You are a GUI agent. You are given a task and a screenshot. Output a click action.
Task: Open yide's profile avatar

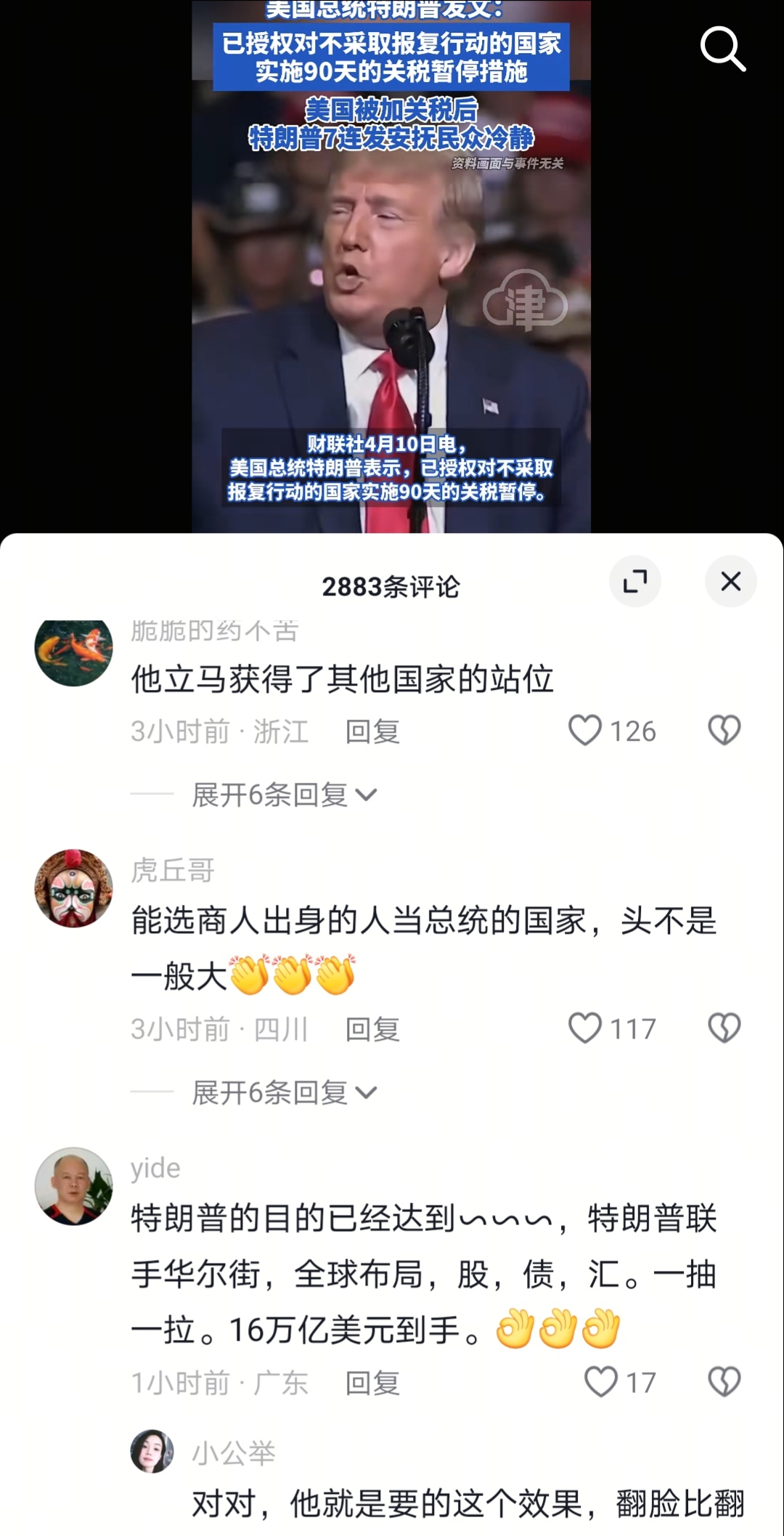[x=74, y=1185]
